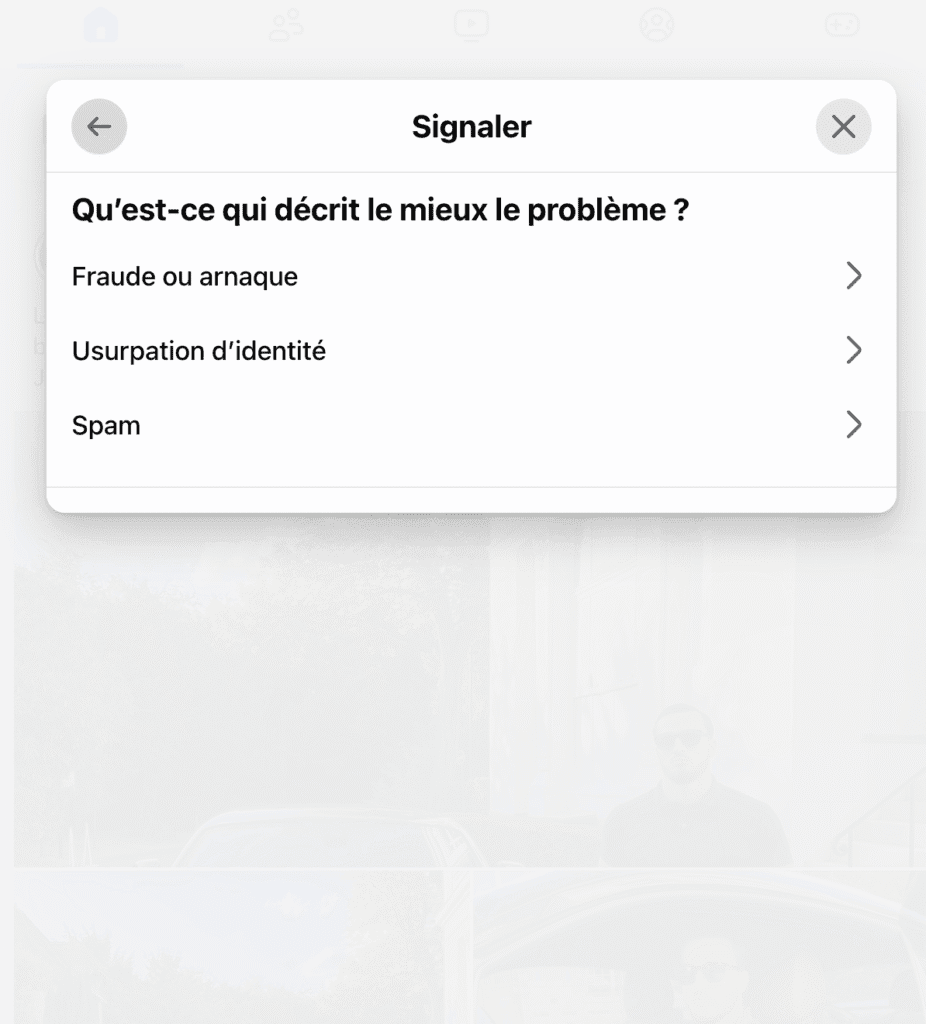Viewport: 926px width, 1024px height.
Task: Select Fraude ou arnaque
Action: 467,276
